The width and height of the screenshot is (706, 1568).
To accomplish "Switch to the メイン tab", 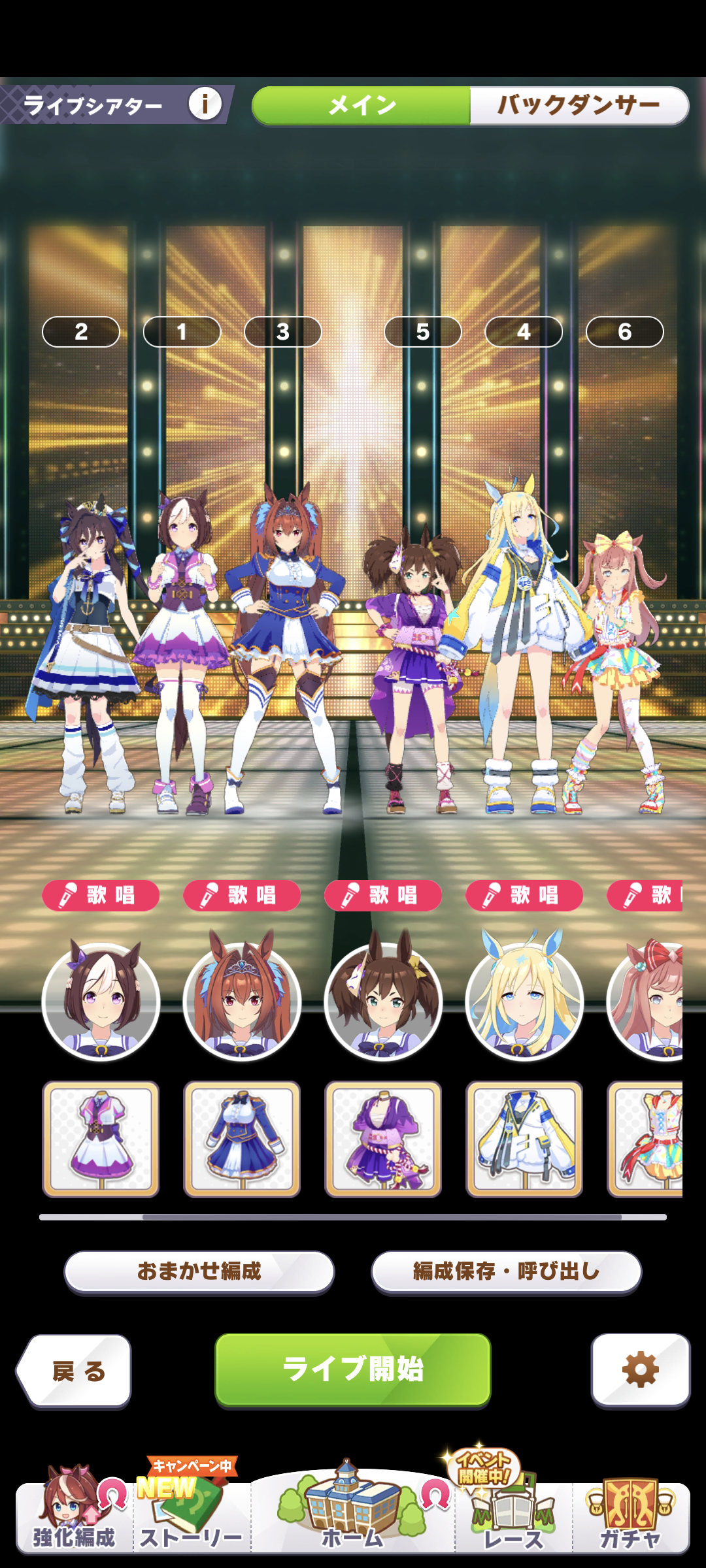I will point(361,105).
